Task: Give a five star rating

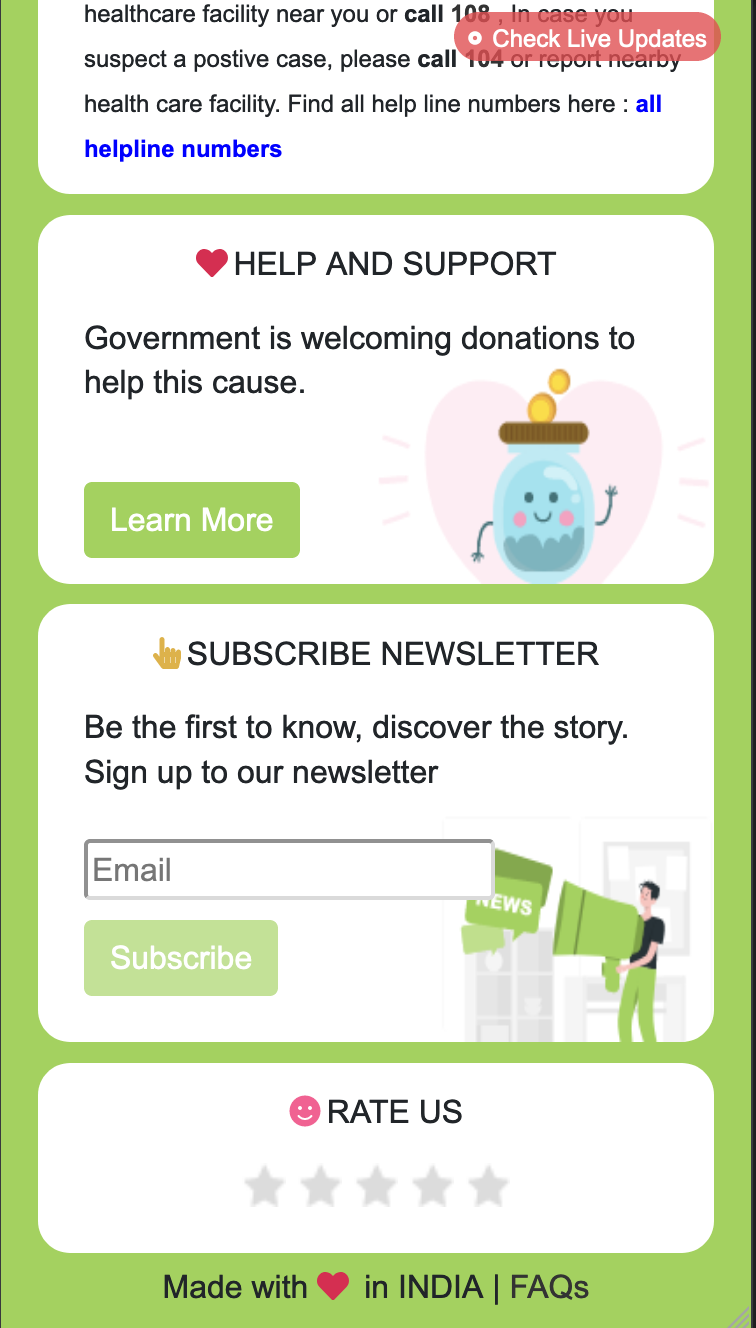Action: pyautogui.click(x=488, y=1186)
